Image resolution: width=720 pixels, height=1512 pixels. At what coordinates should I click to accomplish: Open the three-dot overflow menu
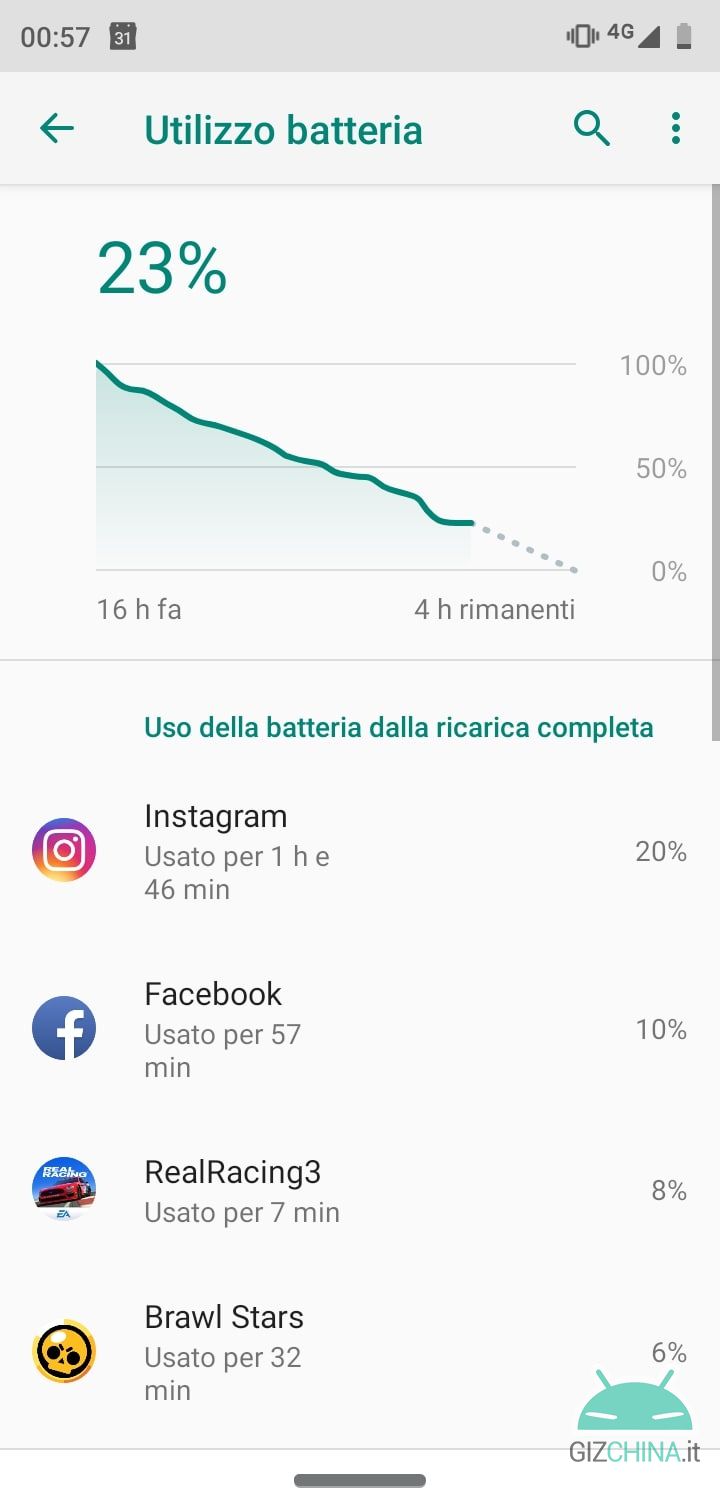pos(676,129)
